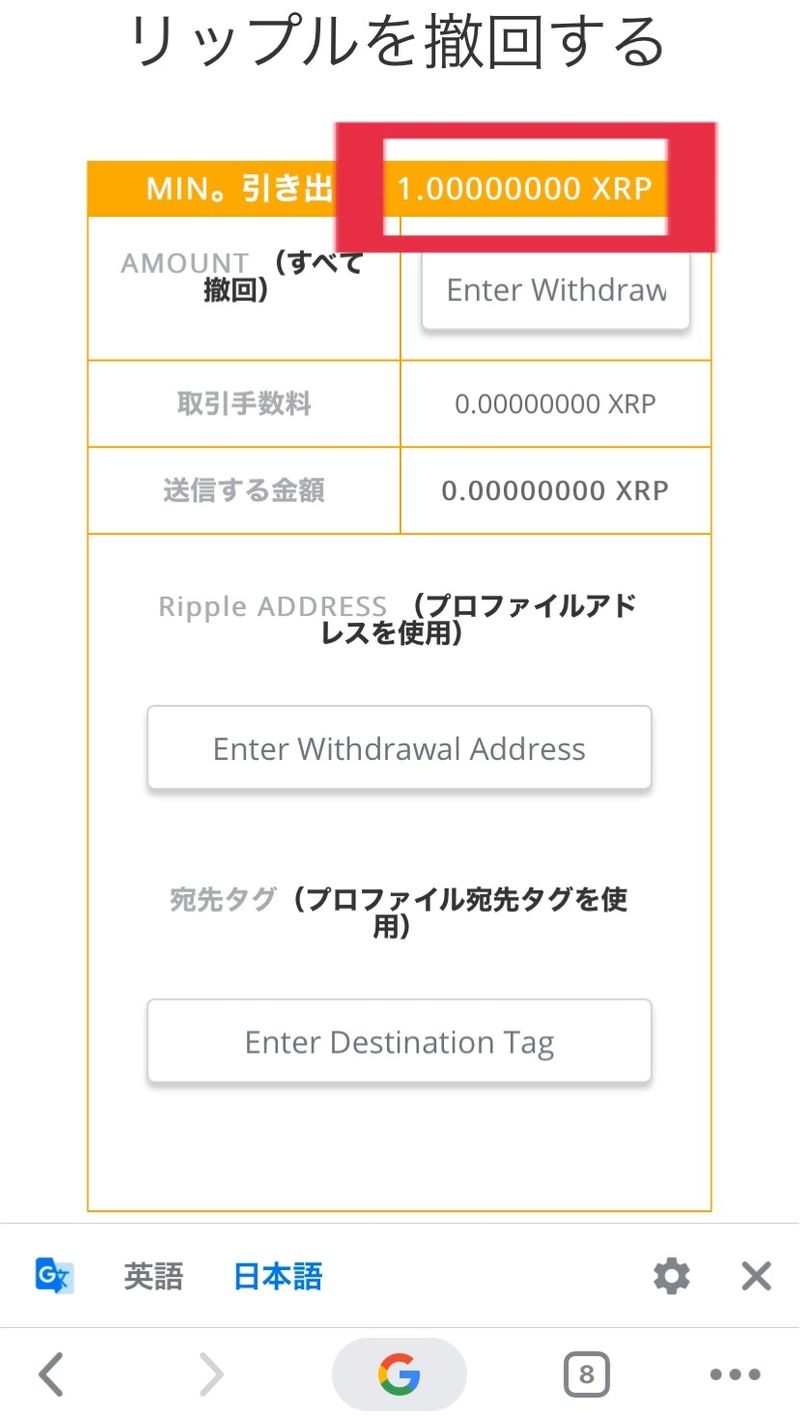Open Google search from the toolbar
Viewport: 800px width, 1422px height.
point(399,1375)
